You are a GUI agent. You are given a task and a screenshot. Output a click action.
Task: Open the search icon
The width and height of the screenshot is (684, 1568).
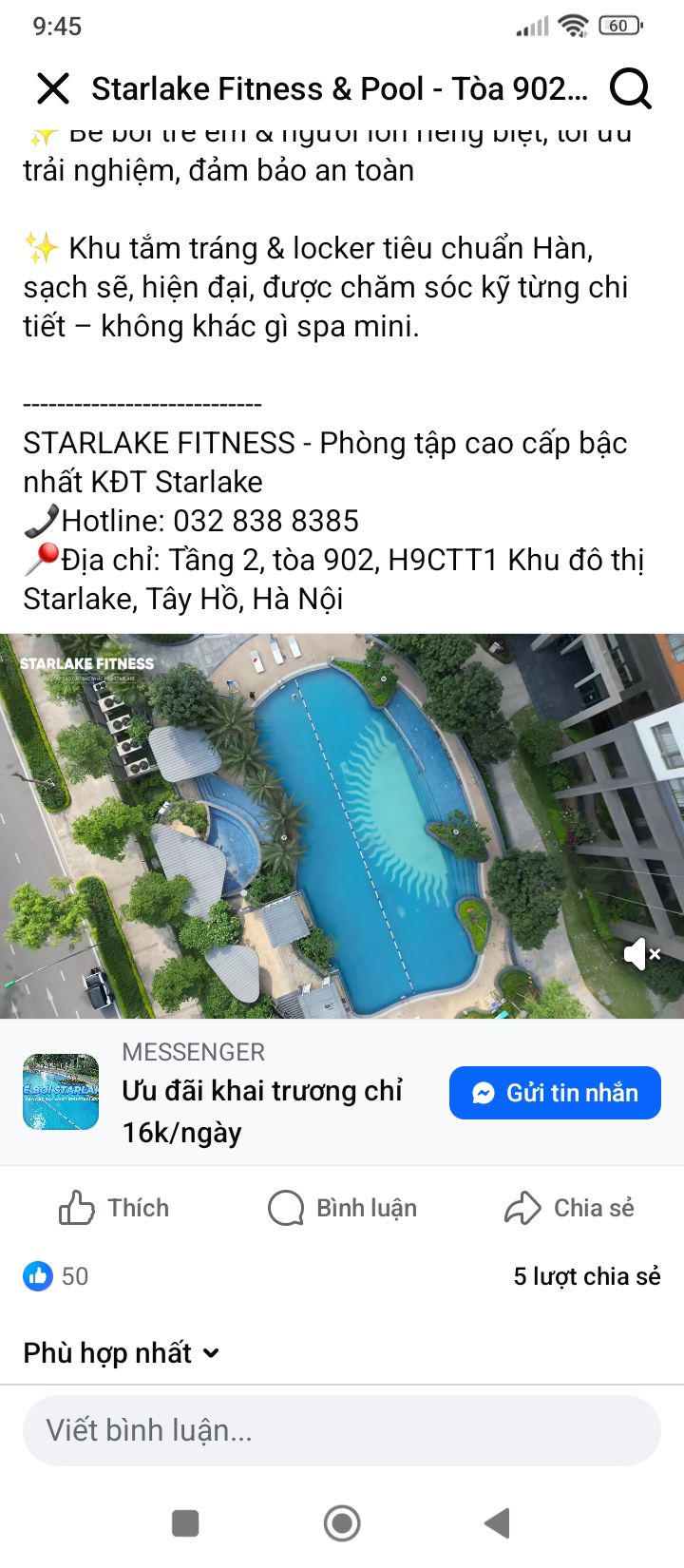point(627,88)
